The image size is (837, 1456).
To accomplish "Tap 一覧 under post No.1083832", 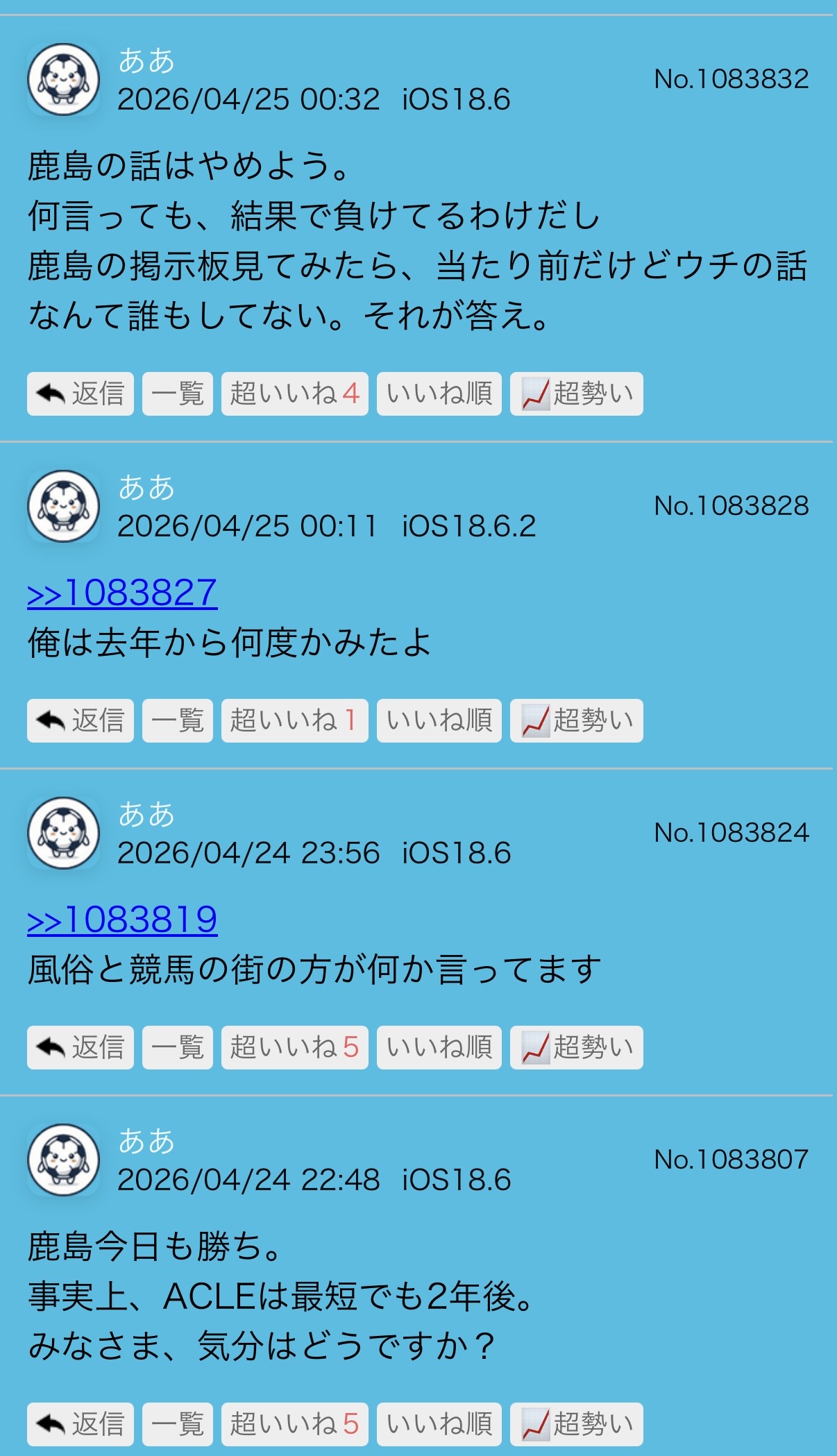I will tap(178, 393).
